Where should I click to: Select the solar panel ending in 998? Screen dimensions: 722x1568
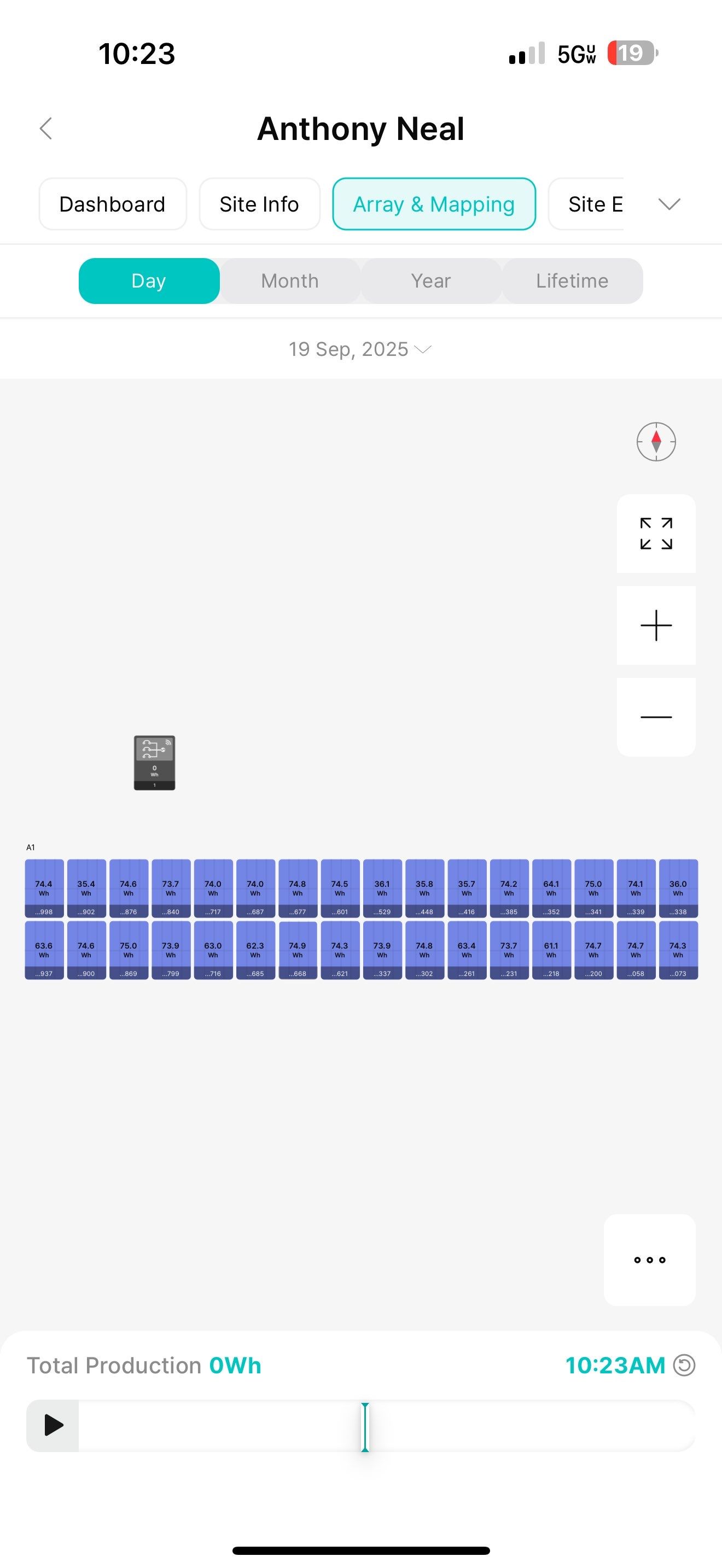[44, 888]
